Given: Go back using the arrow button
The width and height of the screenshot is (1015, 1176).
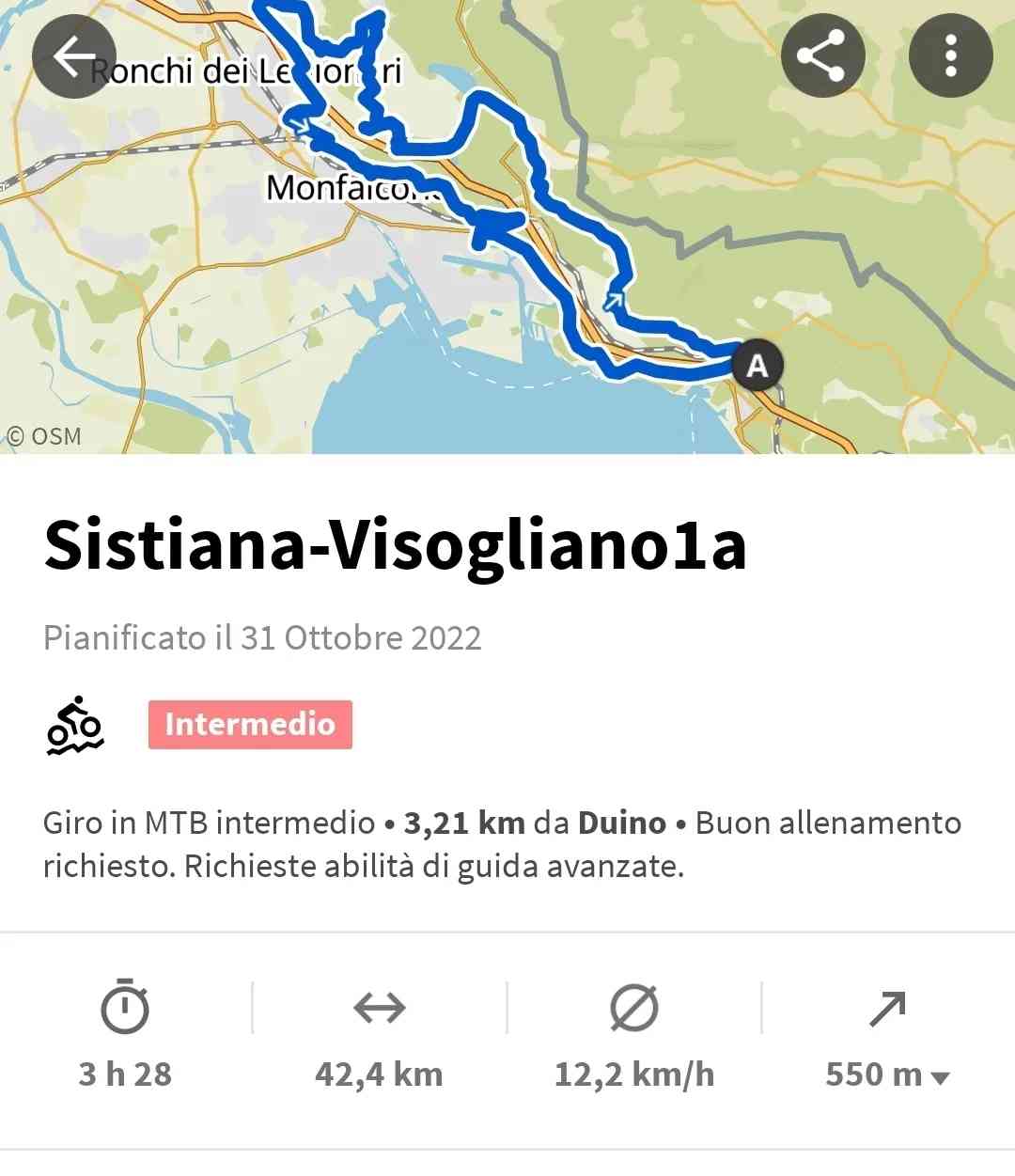Looking at the screenshot, I should tap(73, 56).
